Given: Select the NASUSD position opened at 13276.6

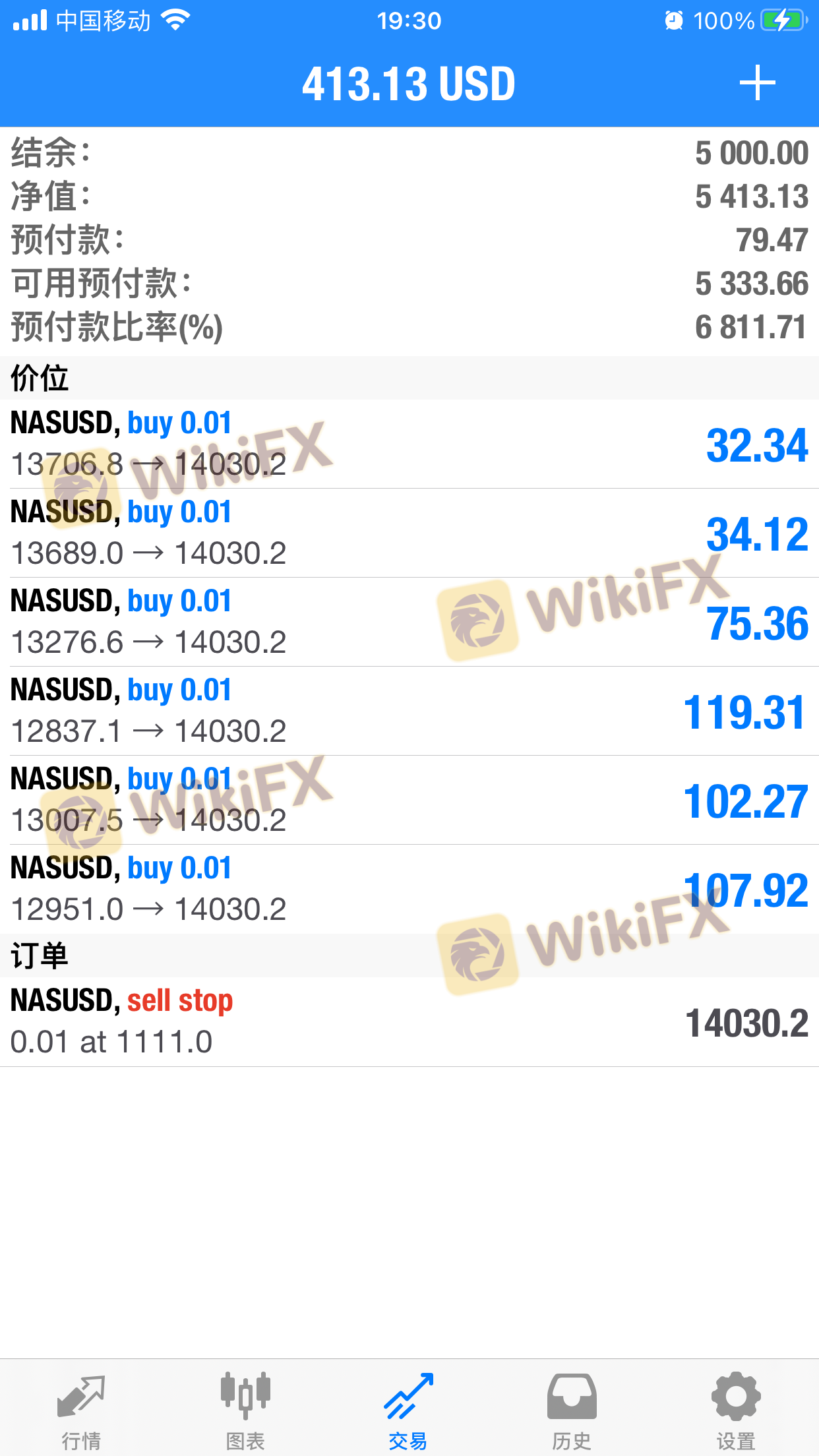Looking at the screenshot, I should (x=409, y=622).
